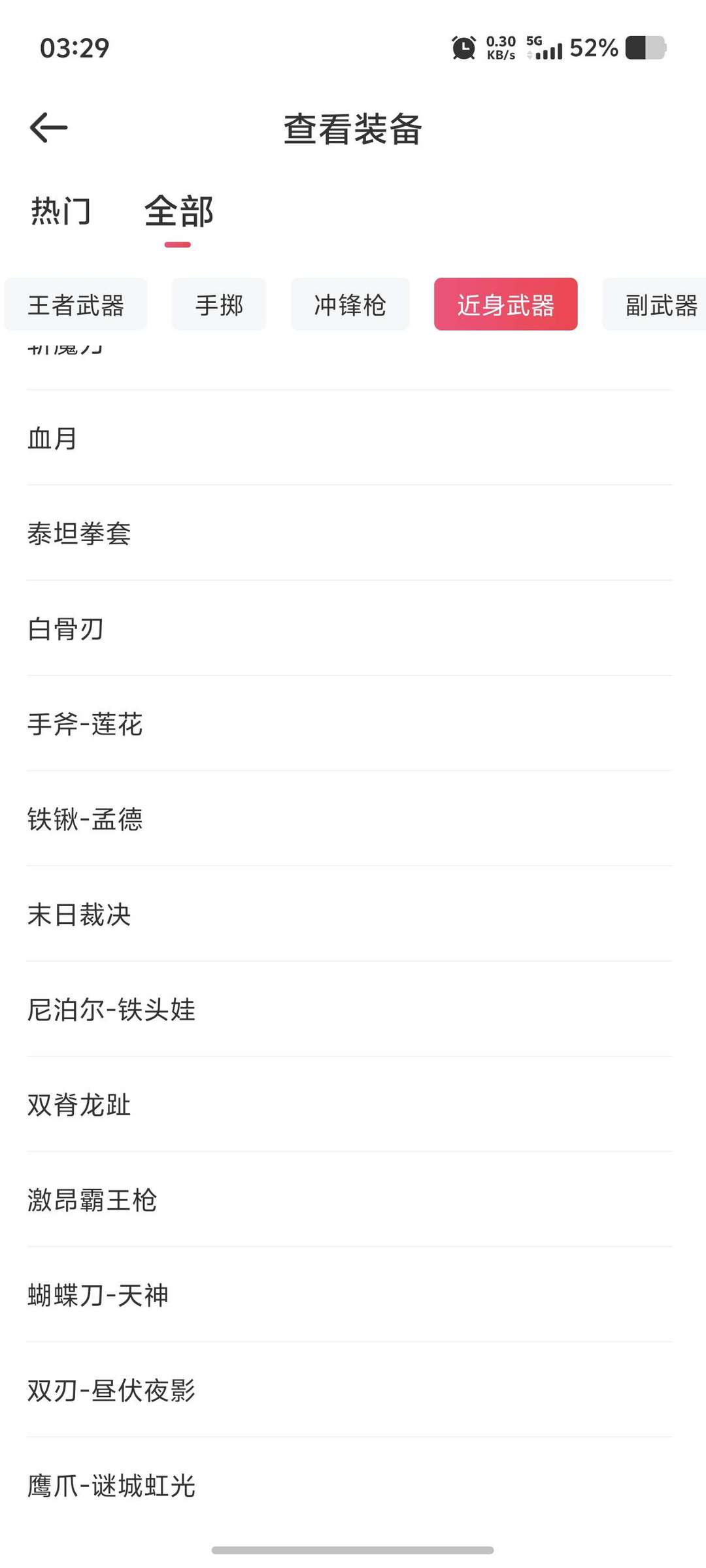Show 冲锋枪 weapons
This screenshot has width=706, height=1568.
point(350,305)
